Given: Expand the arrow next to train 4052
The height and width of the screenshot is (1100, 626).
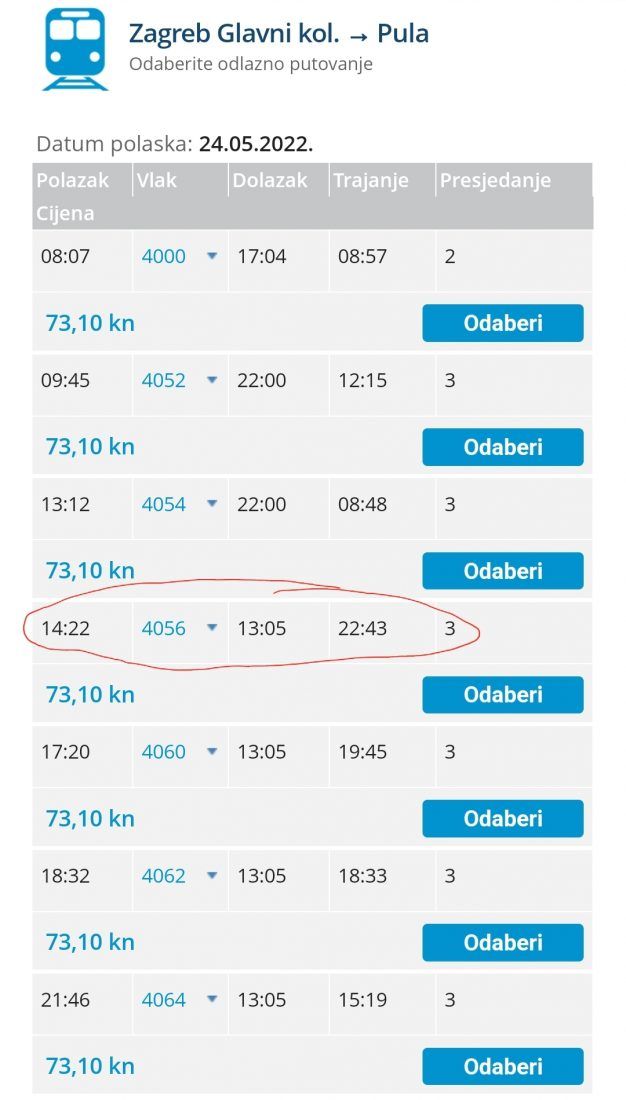Looking at the screenshot, I should tap(212, 380).
